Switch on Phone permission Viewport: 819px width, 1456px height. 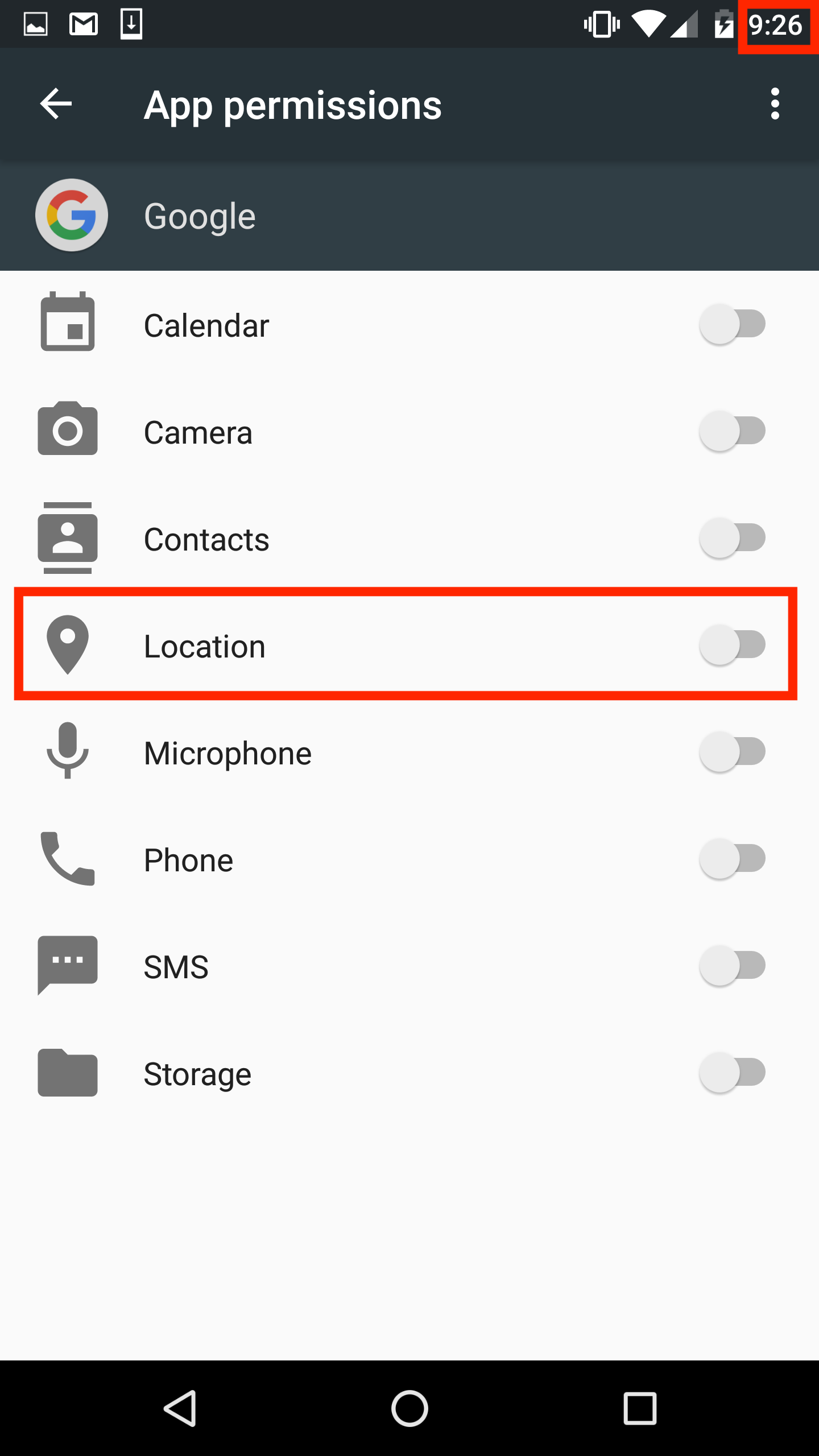click(x=732, y=859)
